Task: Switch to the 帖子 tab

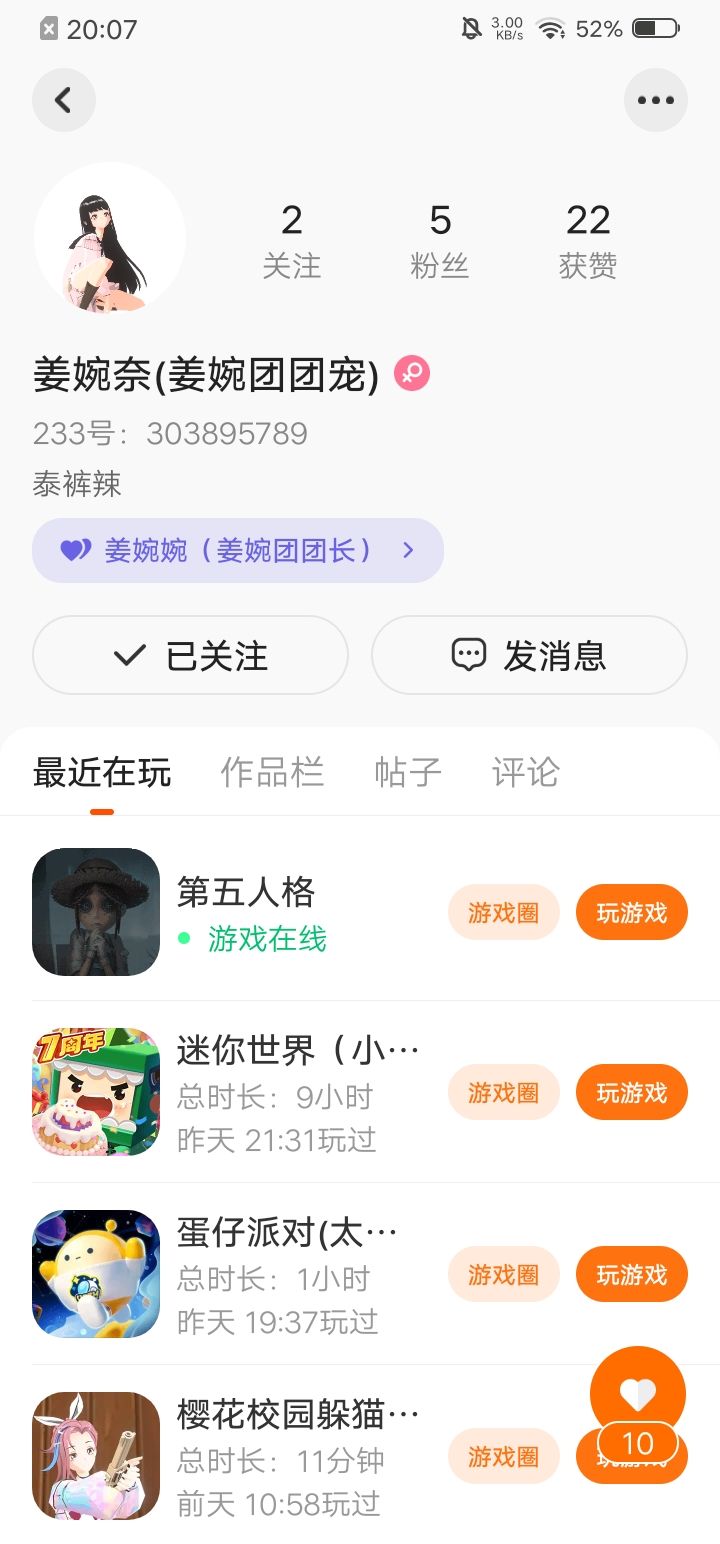Action: coord(407,773)
